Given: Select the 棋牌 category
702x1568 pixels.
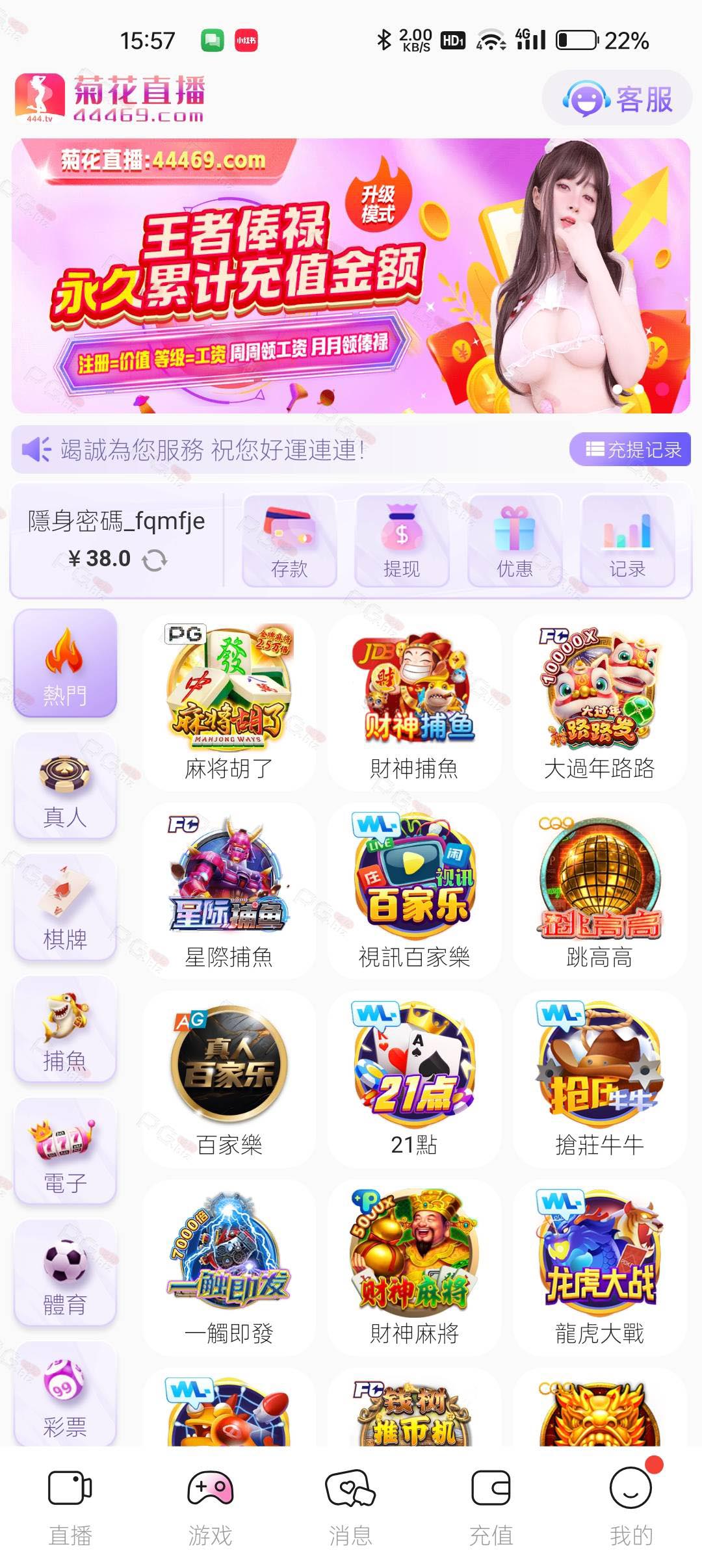Looking at the screenshot, I should [65, 908].
